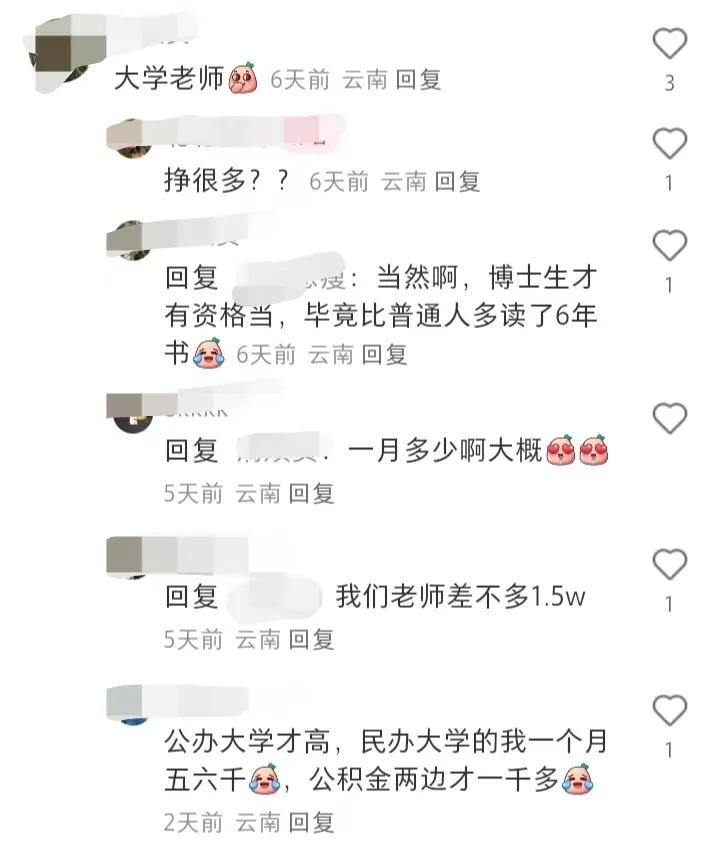Like the comment '一月多少啊大概'
The image size is (716, 852).
click(x=669, y=418)
